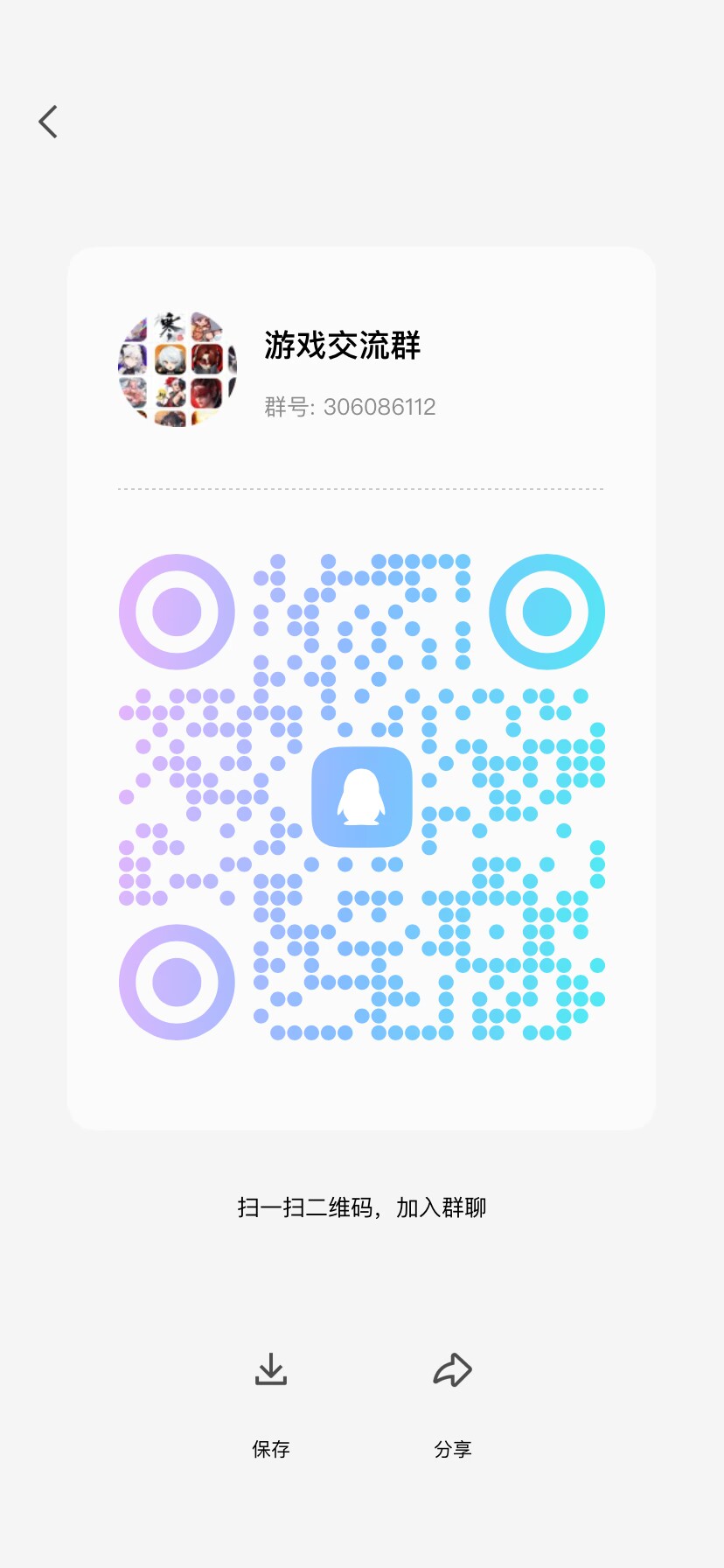Go back using the top-left arrow
This screenshot has height=1568, width=724.
click(x=48, y=122)
